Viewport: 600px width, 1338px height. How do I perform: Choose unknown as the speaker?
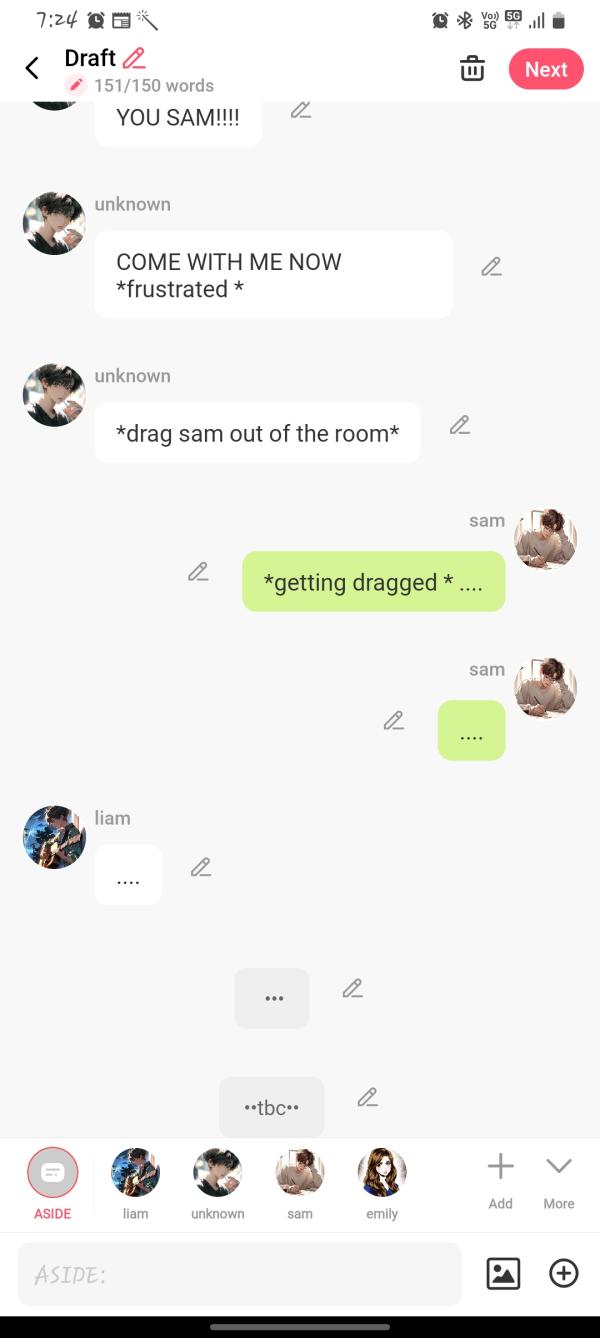(217, 1182)
